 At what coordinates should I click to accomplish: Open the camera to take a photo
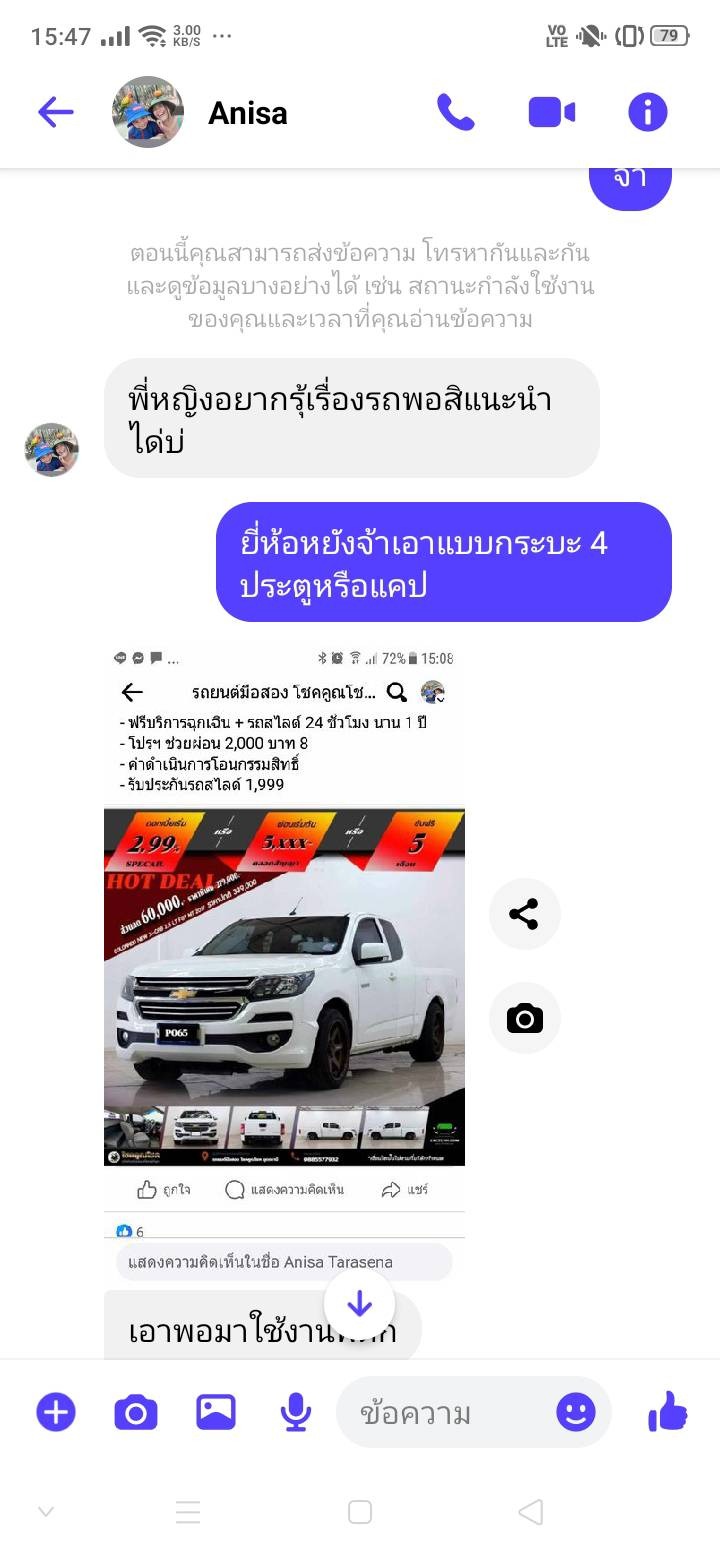136,1412
